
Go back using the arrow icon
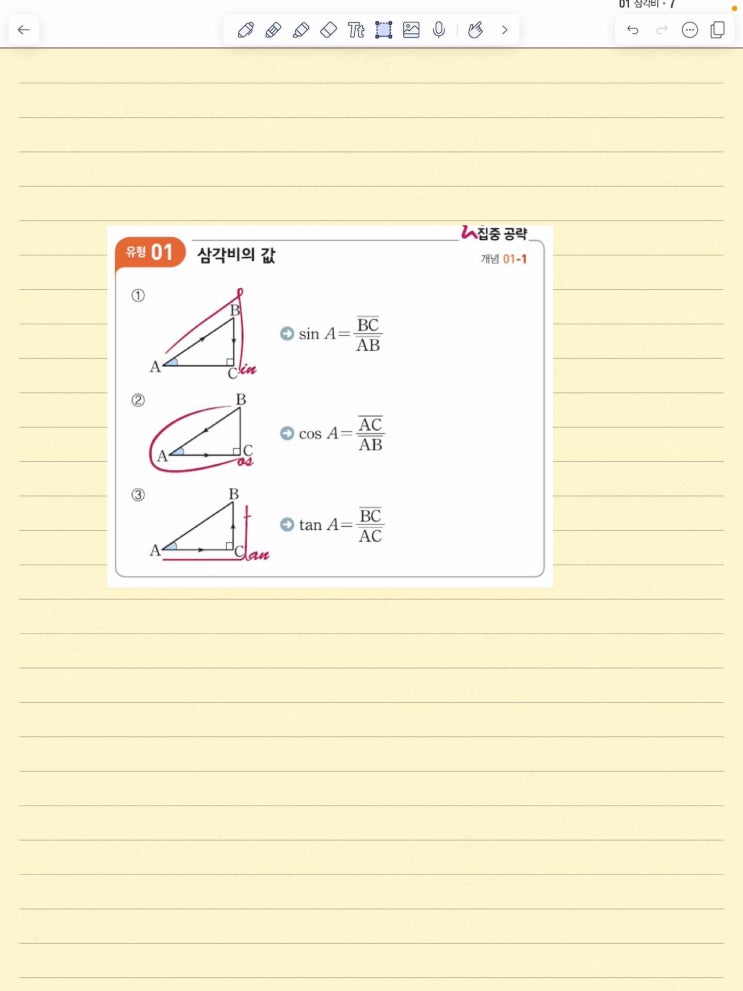pyautogui.click(x=24, y=30)
